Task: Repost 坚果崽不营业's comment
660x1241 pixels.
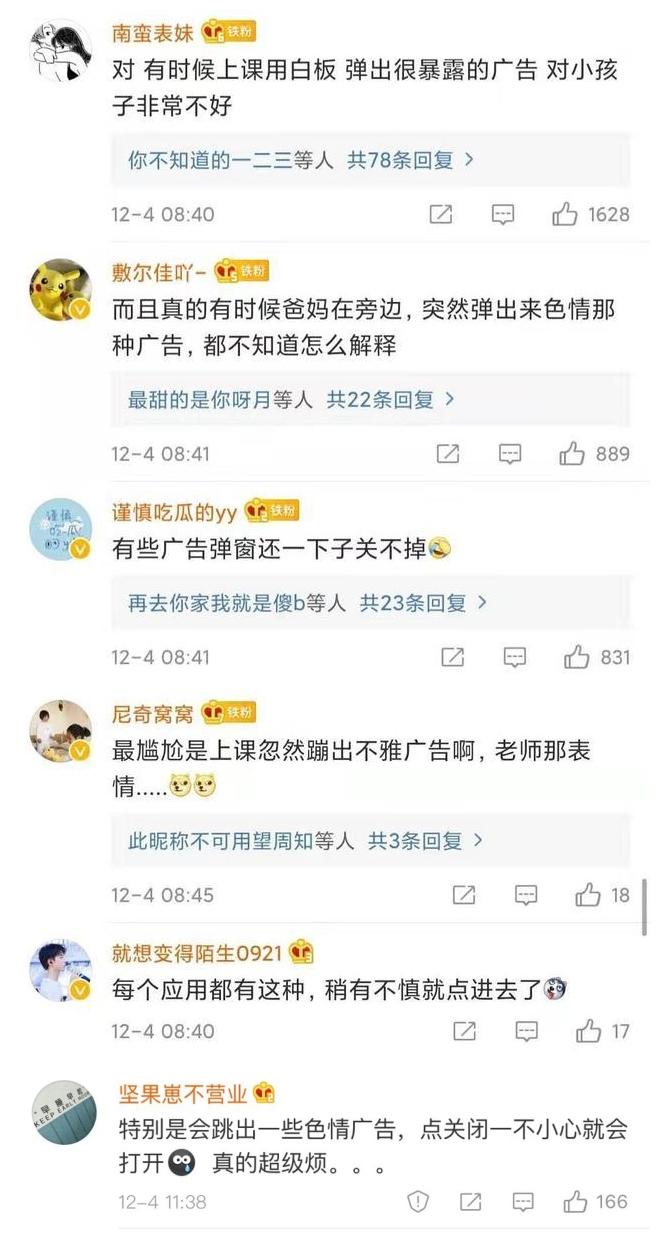Action: coord(470,1201)
